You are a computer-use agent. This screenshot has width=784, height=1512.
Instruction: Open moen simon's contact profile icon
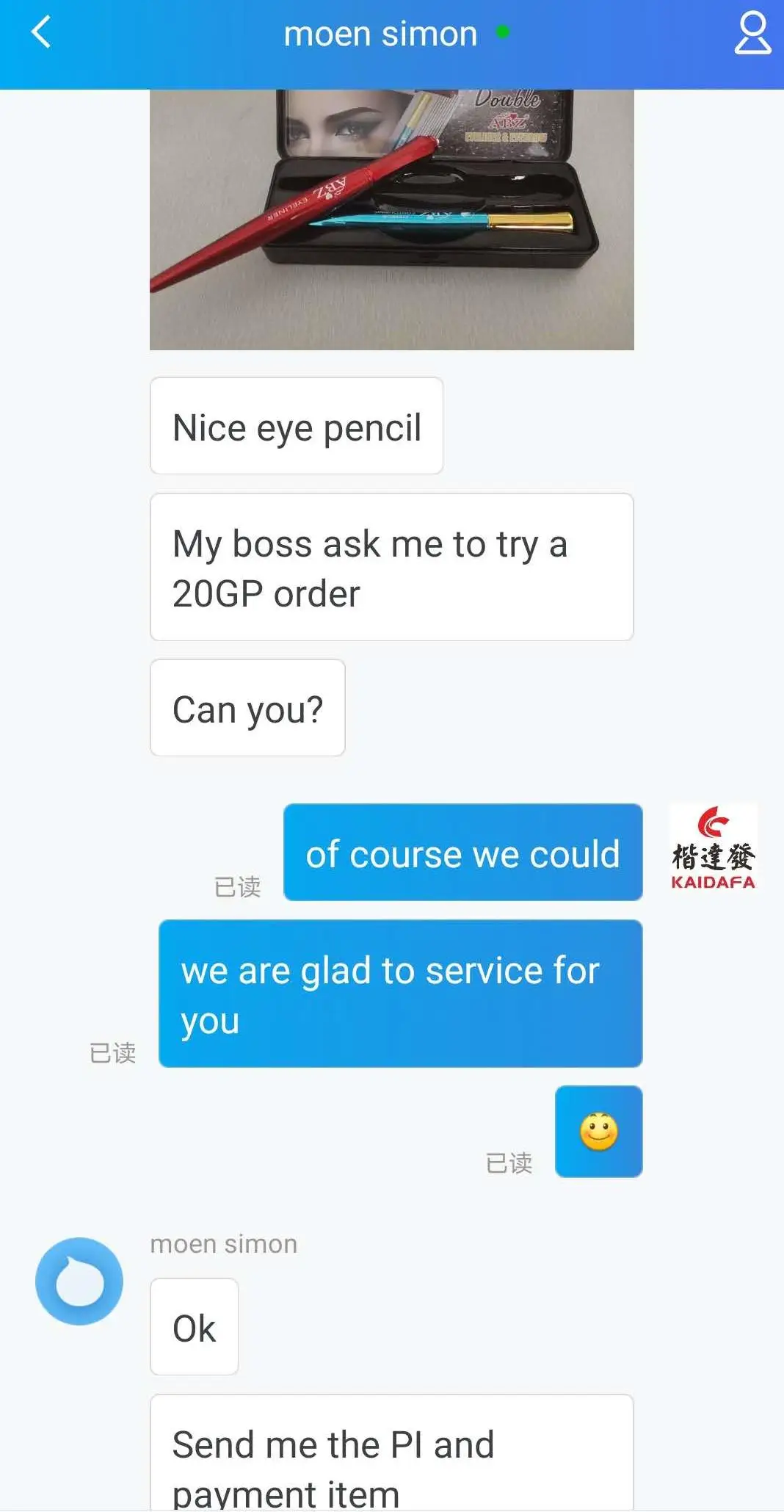pos(752,33)
